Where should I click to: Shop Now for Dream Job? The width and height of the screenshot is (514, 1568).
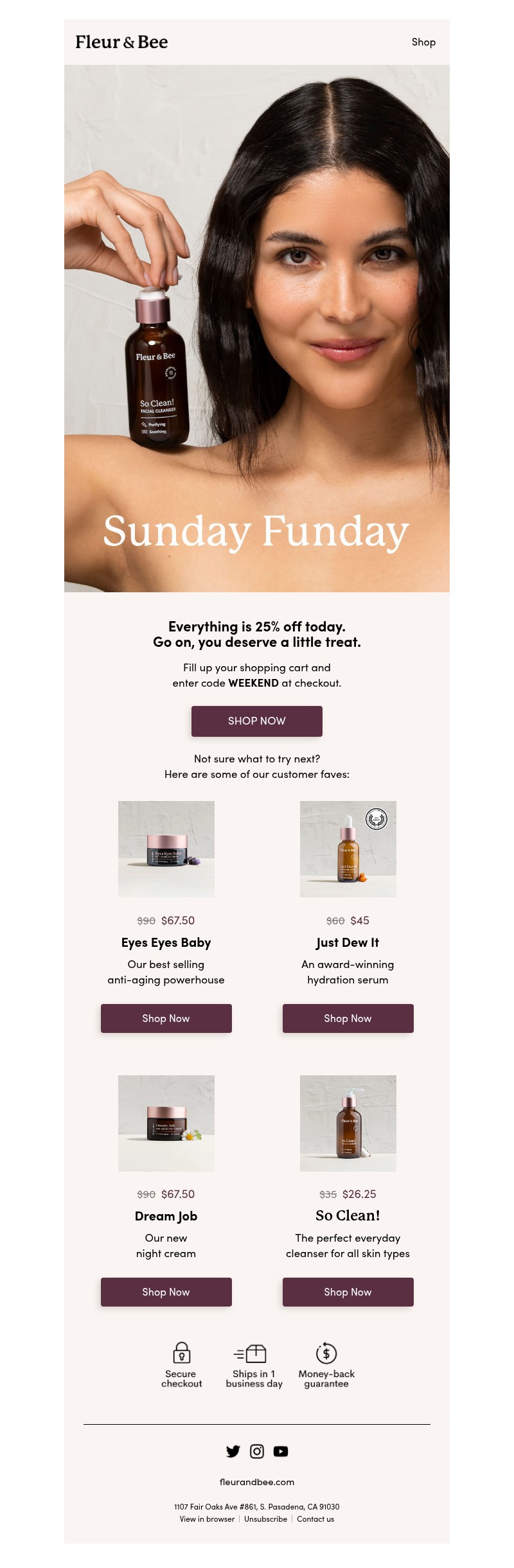166,1292
